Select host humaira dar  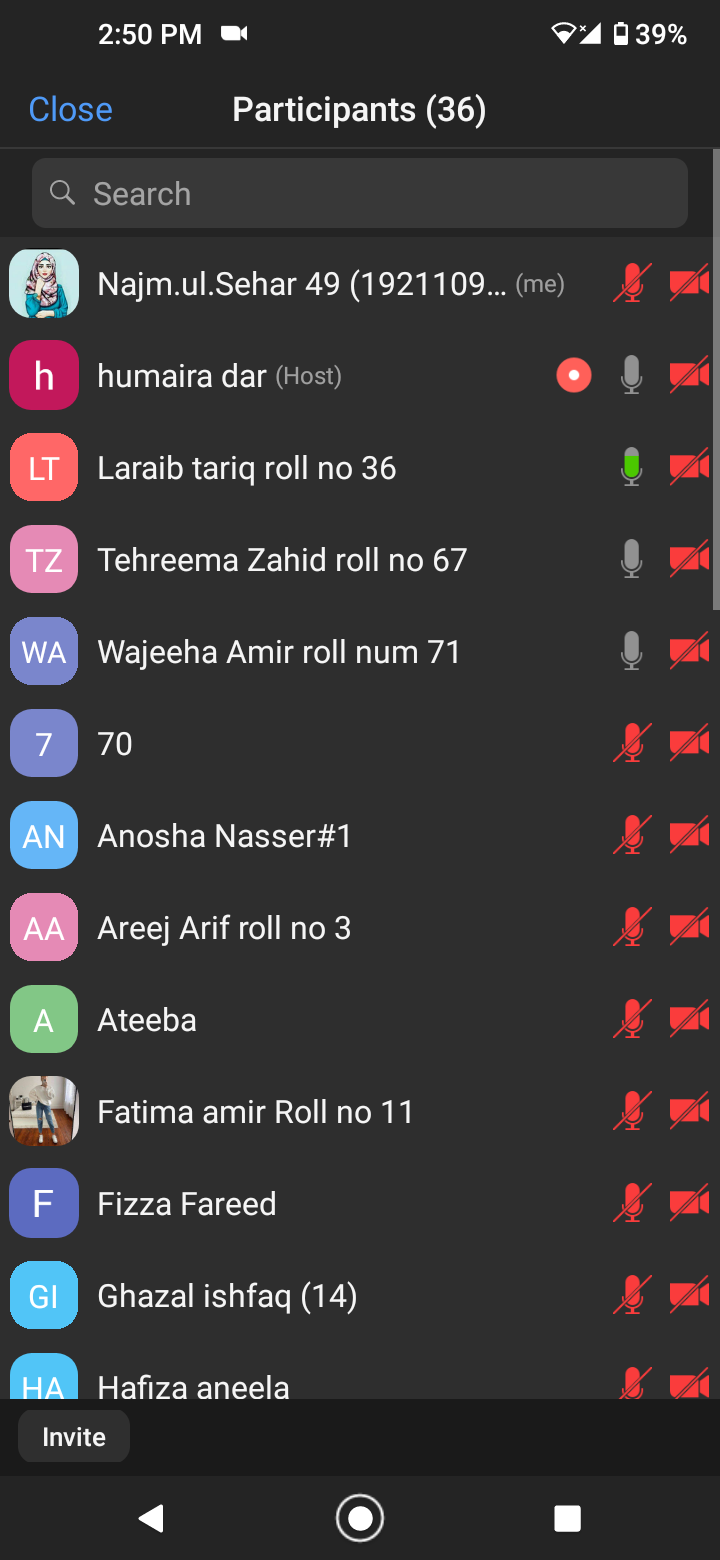click(360, 376)
